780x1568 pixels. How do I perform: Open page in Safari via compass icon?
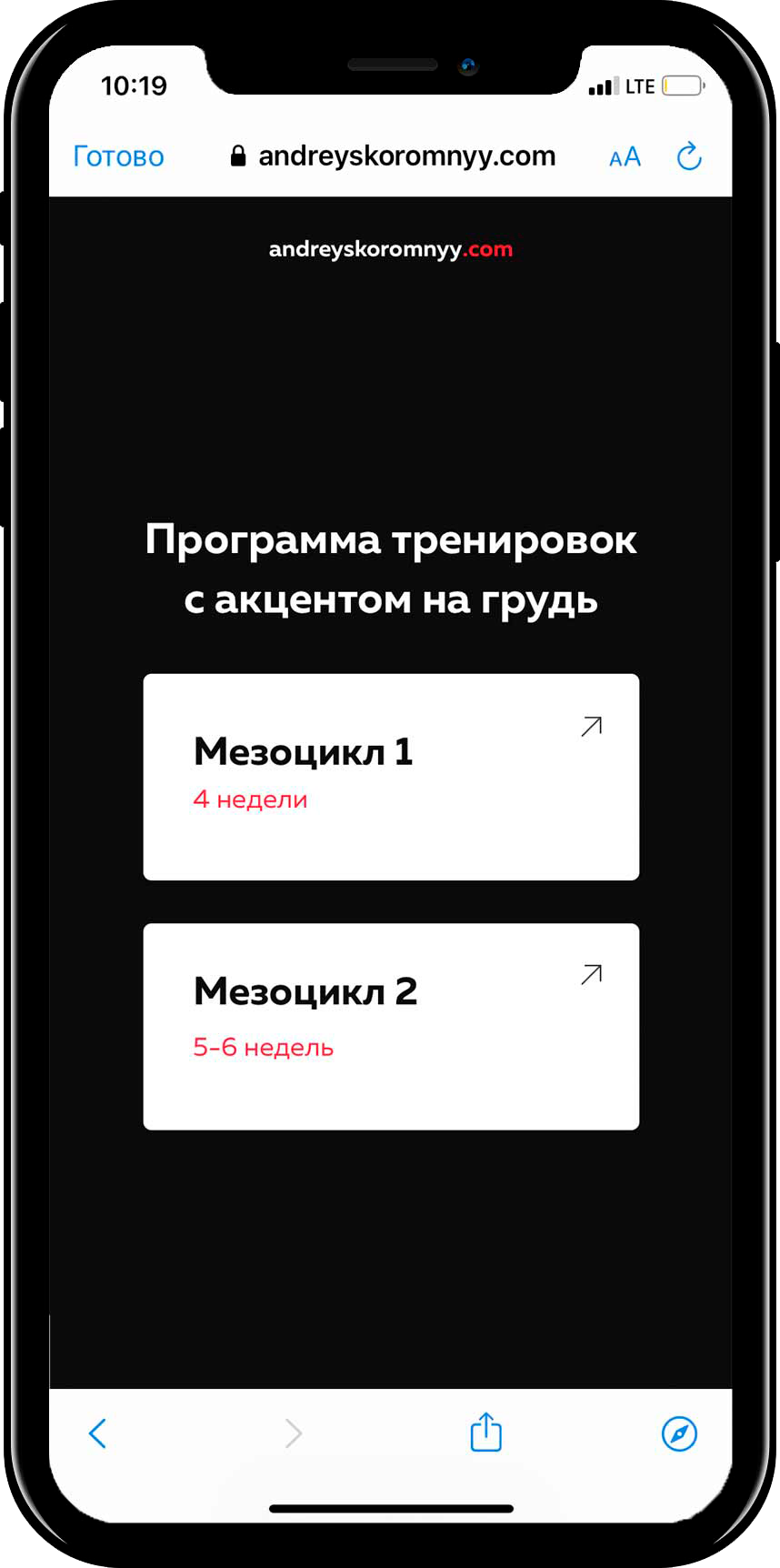(678, 1433)
